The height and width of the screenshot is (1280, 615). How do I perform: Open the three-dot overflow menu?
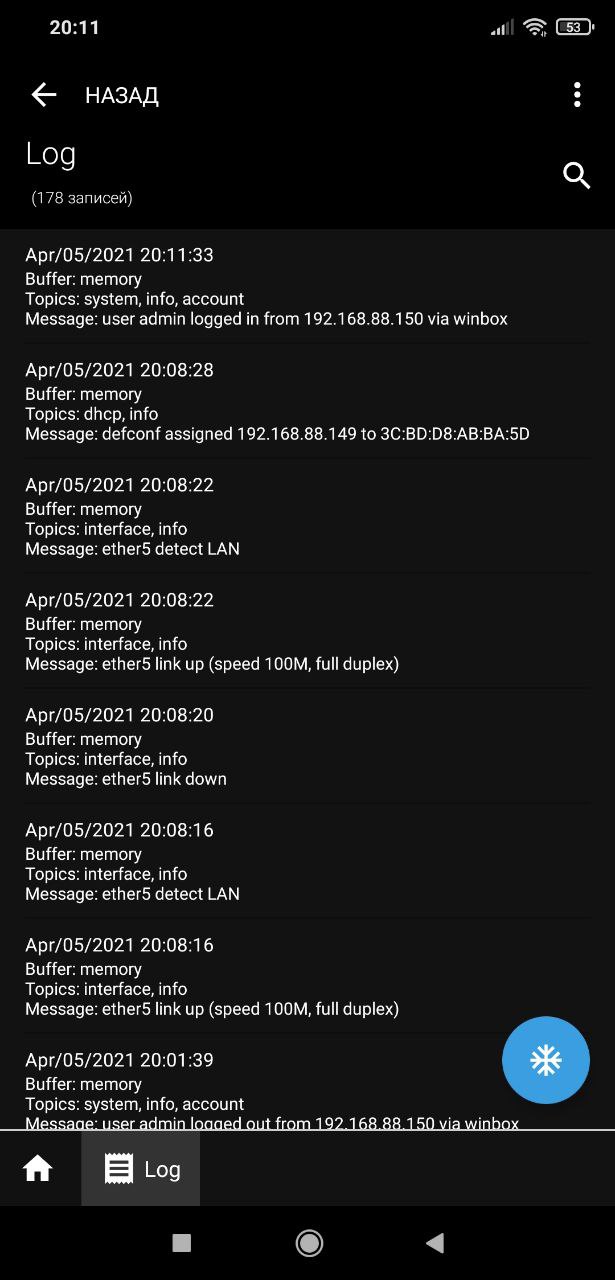click(577, 95)
